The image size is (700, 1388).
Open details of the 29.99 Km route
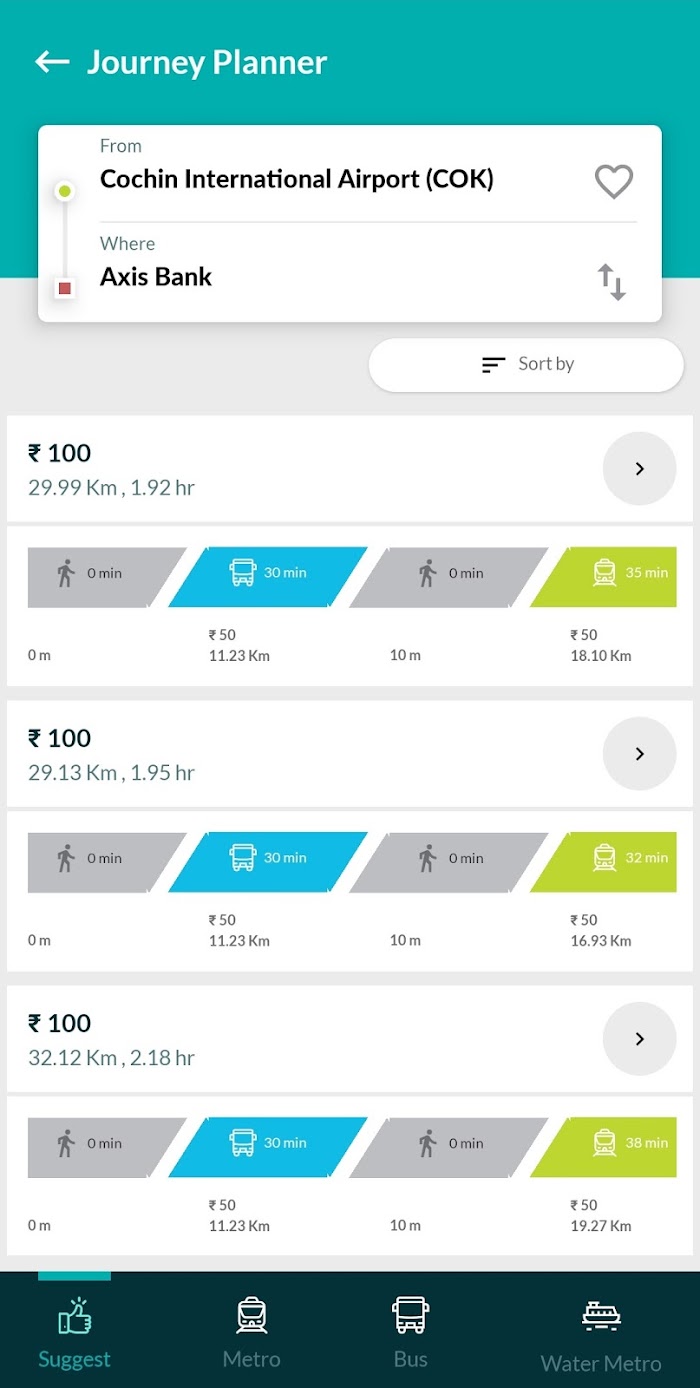[640, 469]
